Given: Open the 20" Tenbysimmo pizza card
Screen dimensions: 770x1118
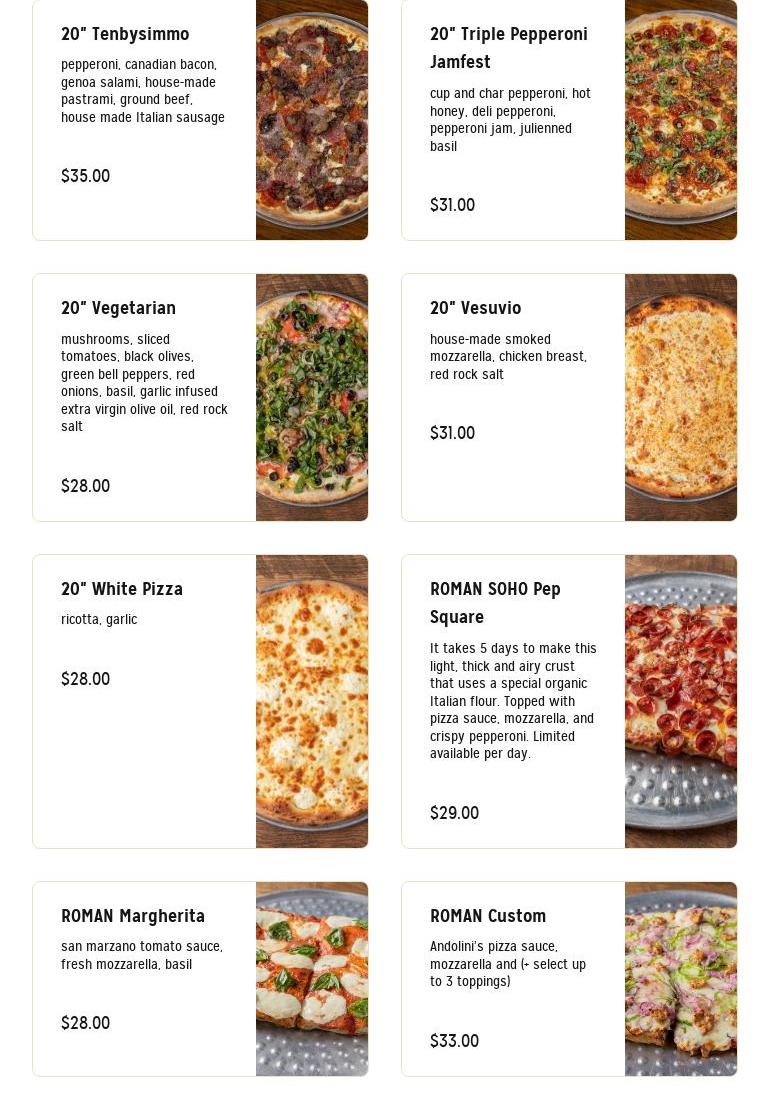Looking at the screenshot, I should coord(200,120).
